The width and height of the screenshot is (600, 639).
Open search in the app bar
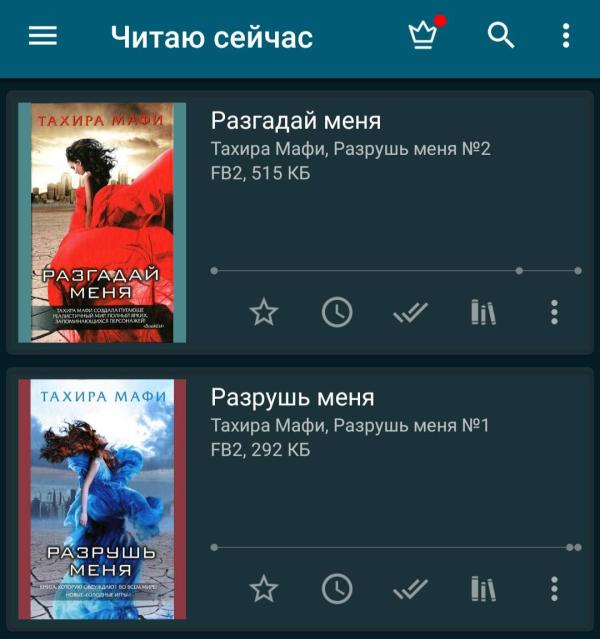500,37
